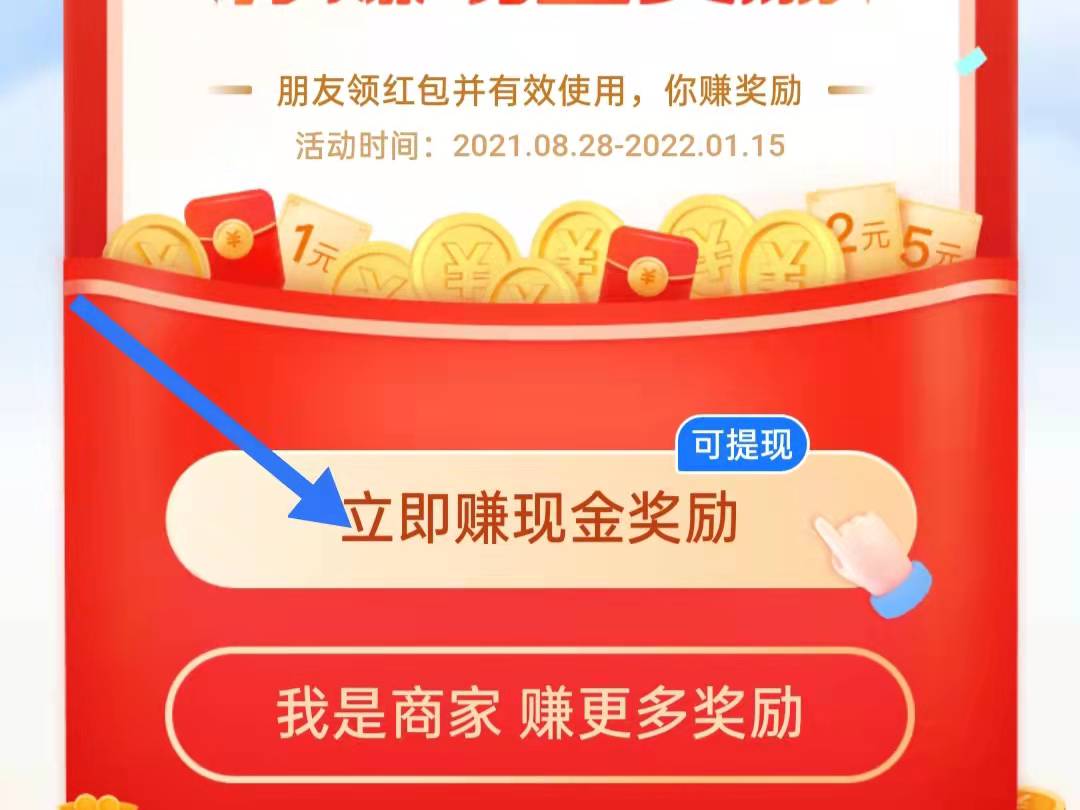Open 我是商家 赚更多奖励
The width and height of the screenshot is (1080, 810).
[x=540, y=714]
